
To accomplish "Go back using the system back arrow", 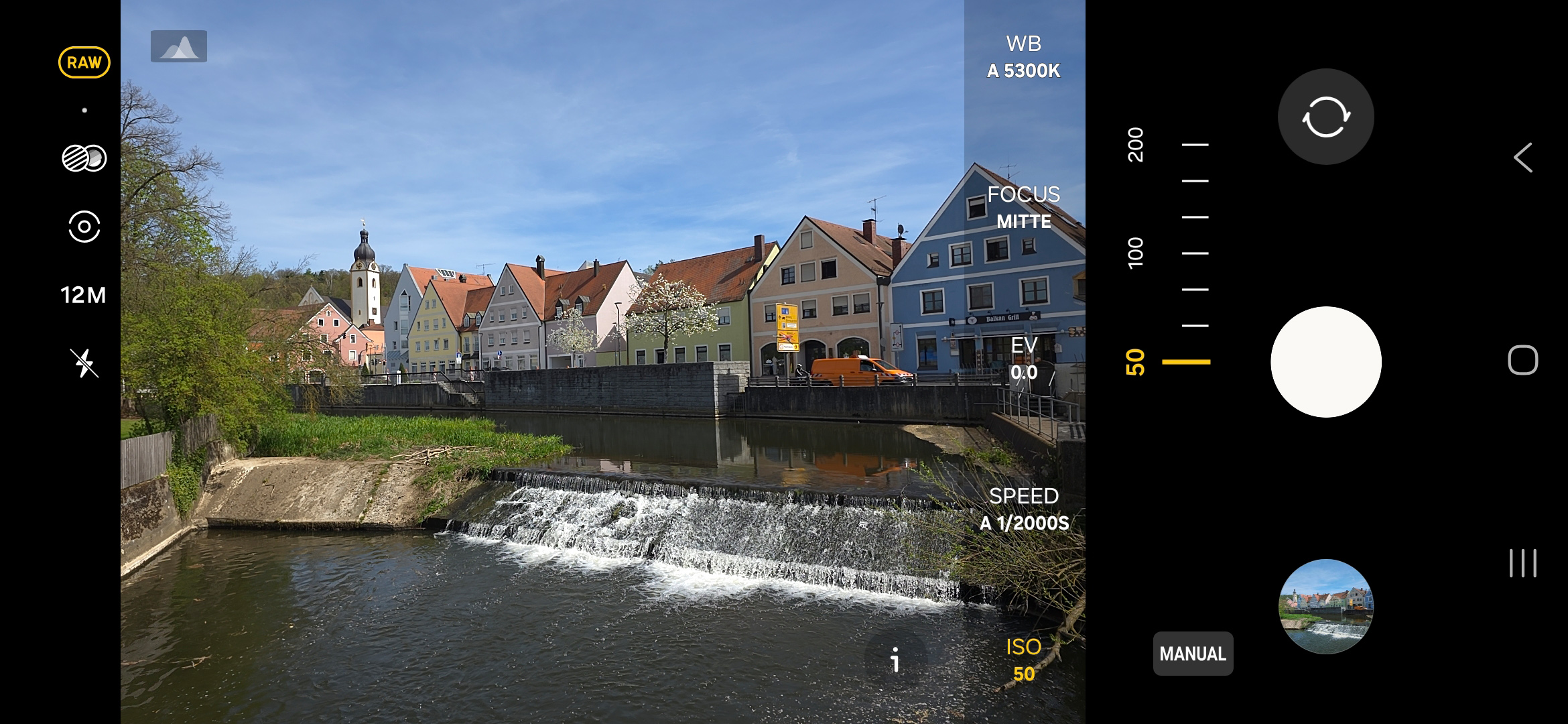I will point(1522,158).
